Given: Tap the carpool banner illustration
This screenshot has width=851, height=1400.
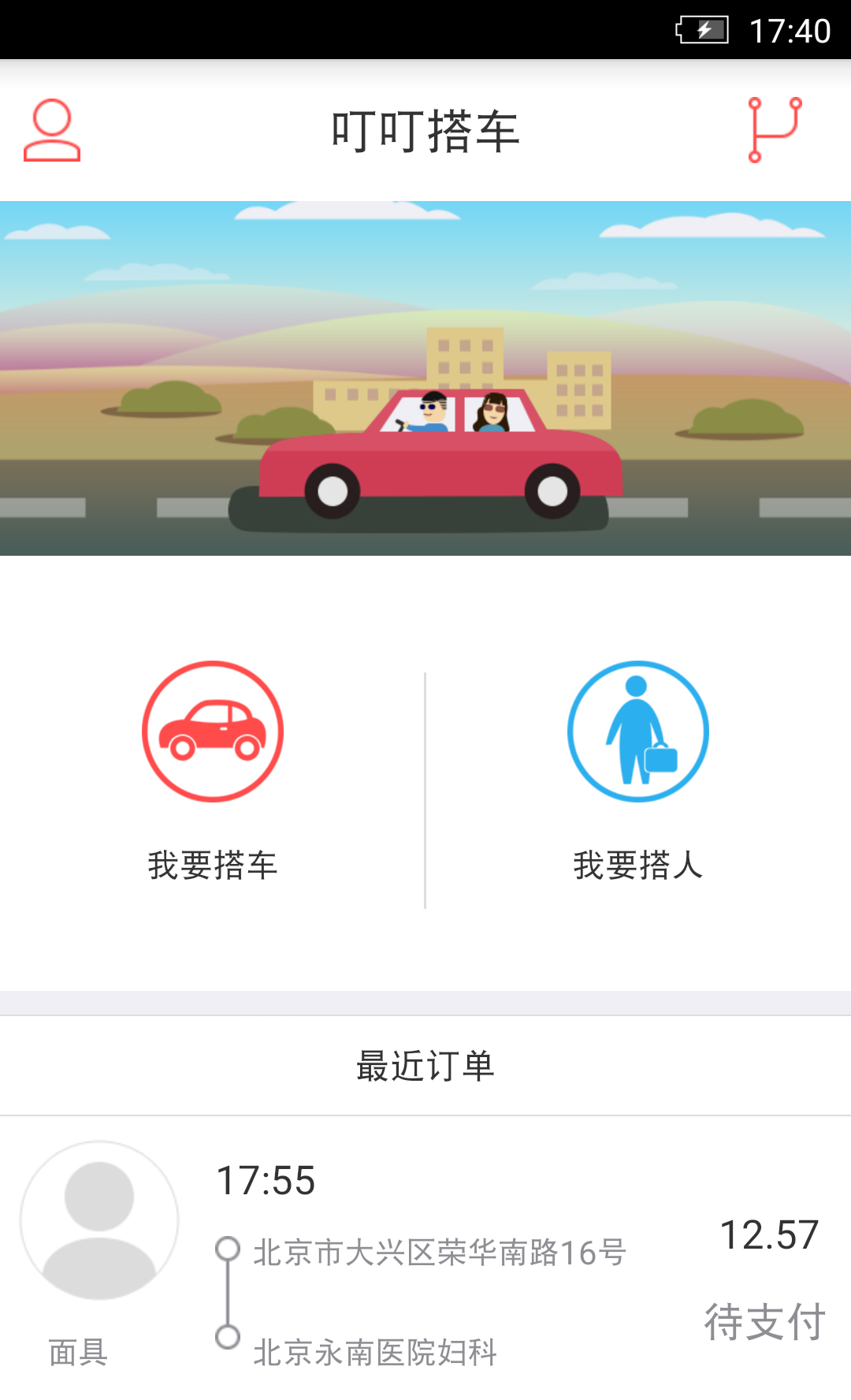Looking at the screenshot, I should (425, 378).
